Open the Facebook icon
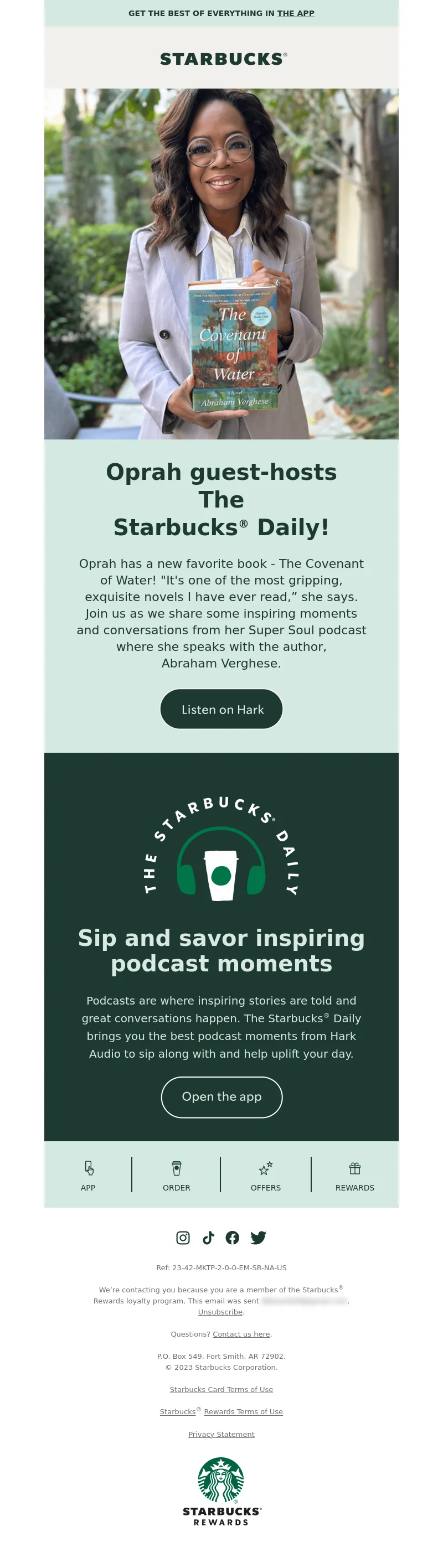 pos(232,1238)
